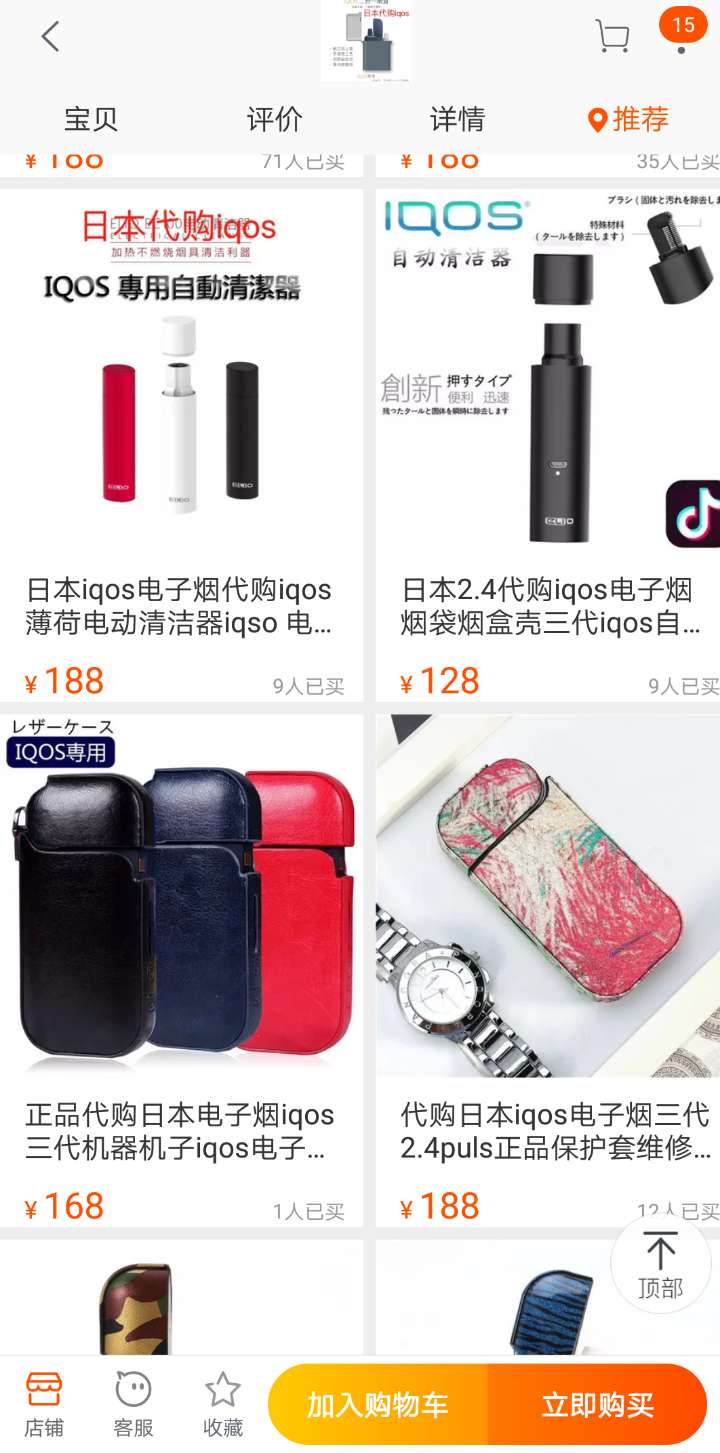Viewport: 720px width, 1453px height.
Task: Contact 客服 customer service
Action: pos(133,1404)
